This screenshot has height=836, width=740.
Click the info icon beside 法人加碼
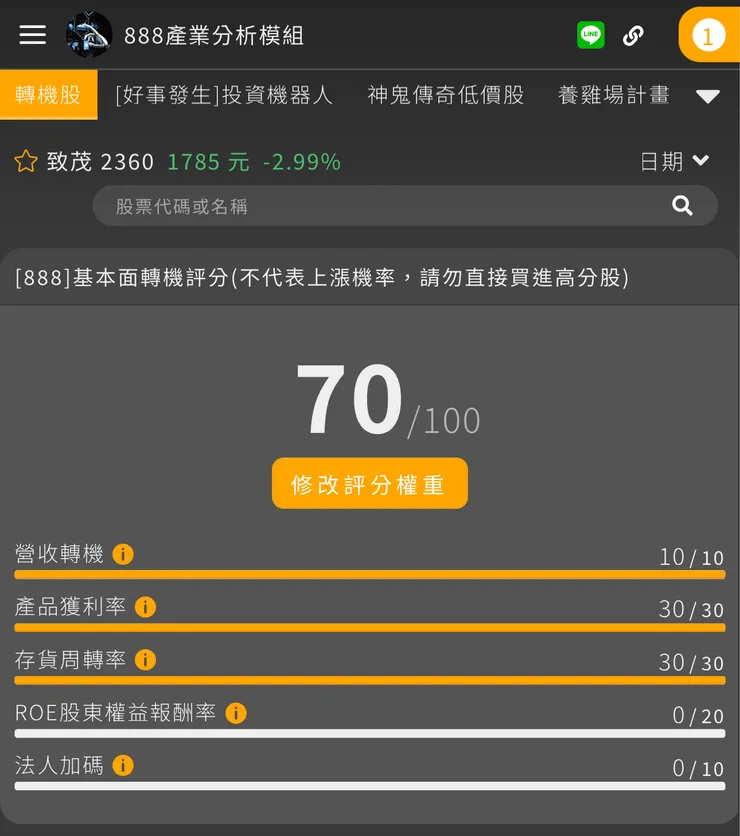point(123,765)
